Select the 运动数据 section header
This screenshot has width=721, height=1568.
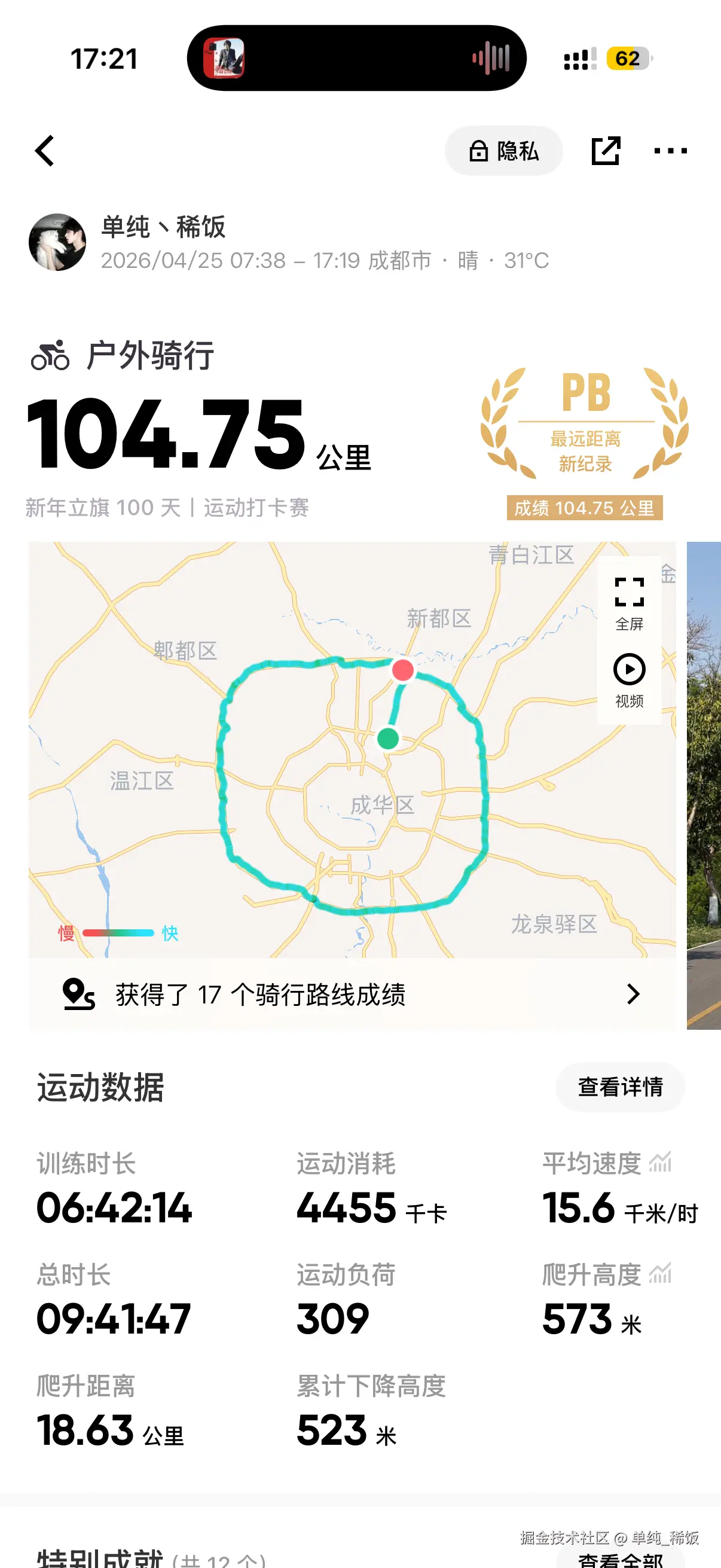click(100, 1089)
